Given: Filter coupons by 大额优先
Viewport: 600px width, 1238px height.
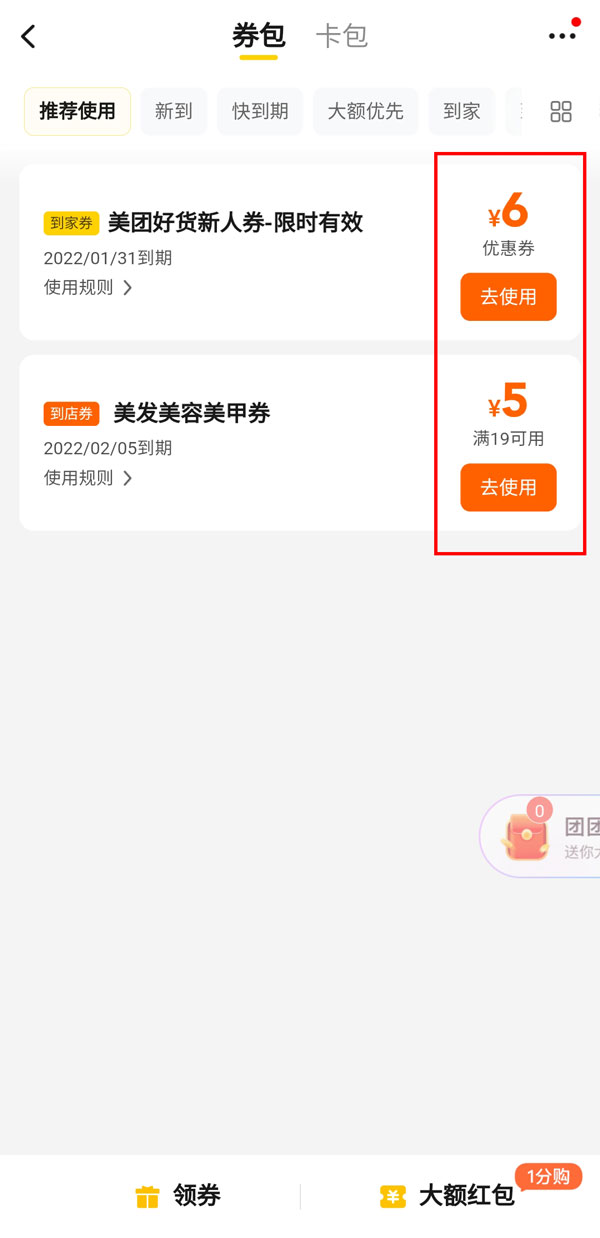Looking at the screenshot, I should (x=365, y=111).
